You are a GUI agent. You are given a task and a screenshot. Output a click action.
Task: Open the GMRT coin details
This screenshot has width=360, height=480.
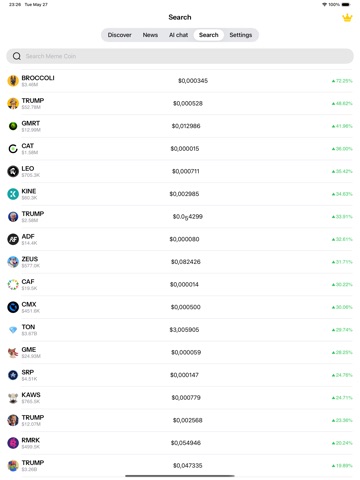click(180, 126)
